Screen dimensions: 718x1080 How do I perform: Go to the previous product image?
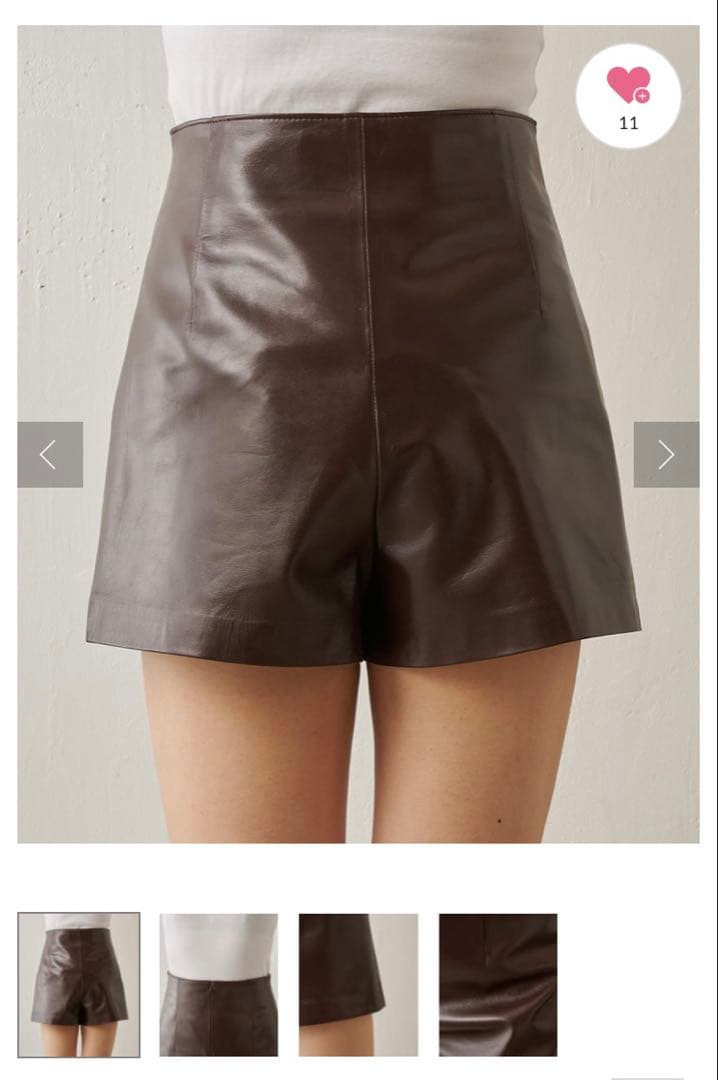click(x=49, y=455)
